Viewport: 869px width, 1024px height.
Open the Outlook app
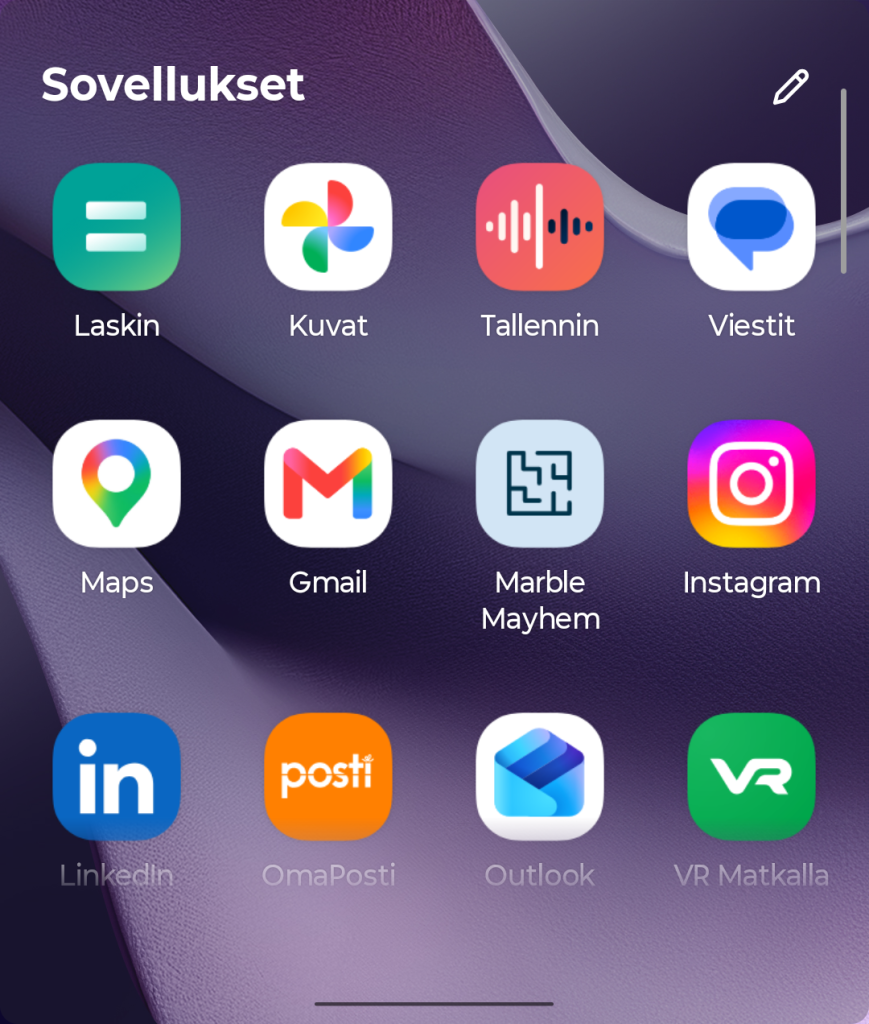(x=539, y=776)
